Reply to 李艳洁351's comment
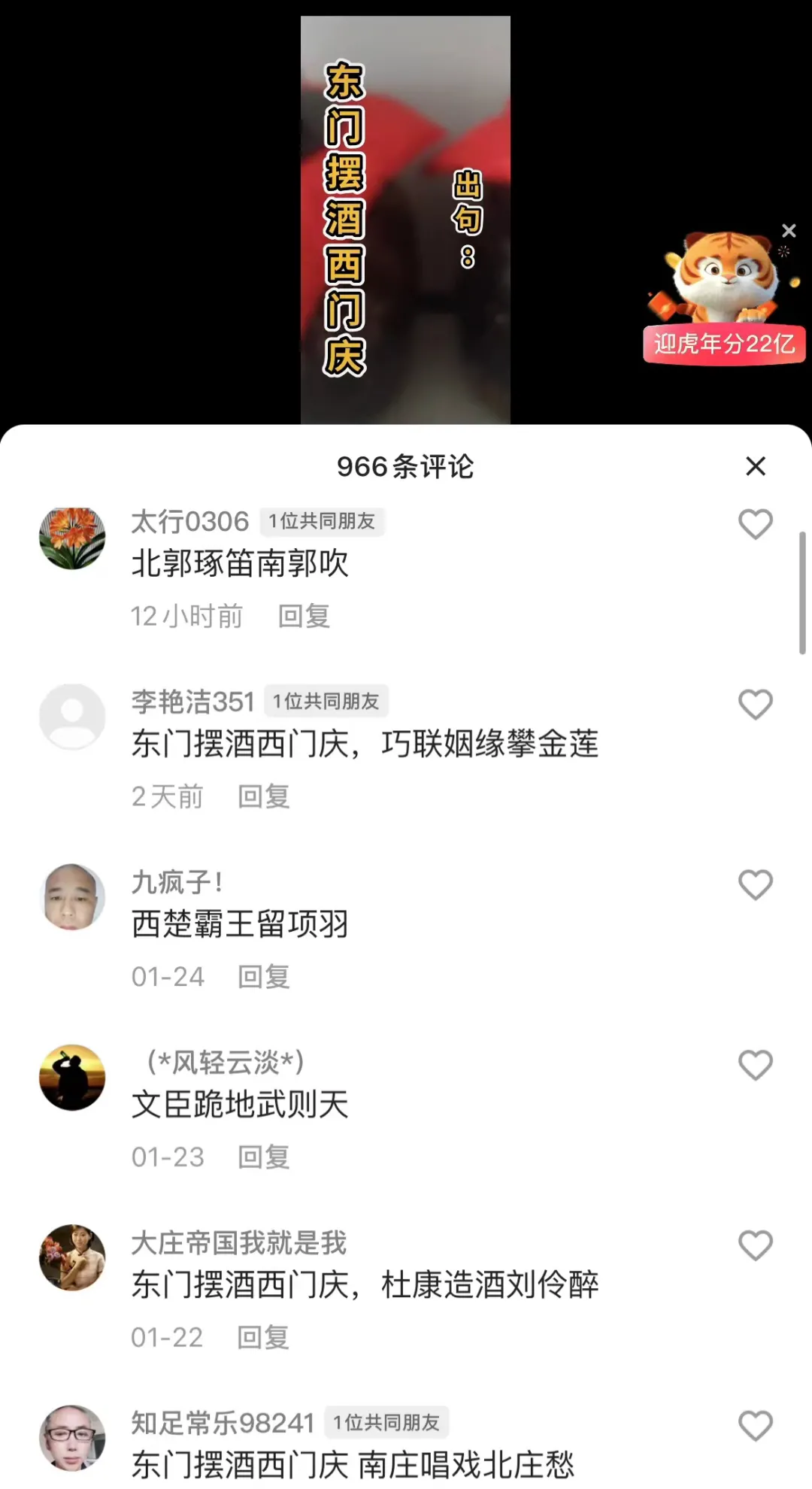The image size is (812, 1489). point(263,796)
